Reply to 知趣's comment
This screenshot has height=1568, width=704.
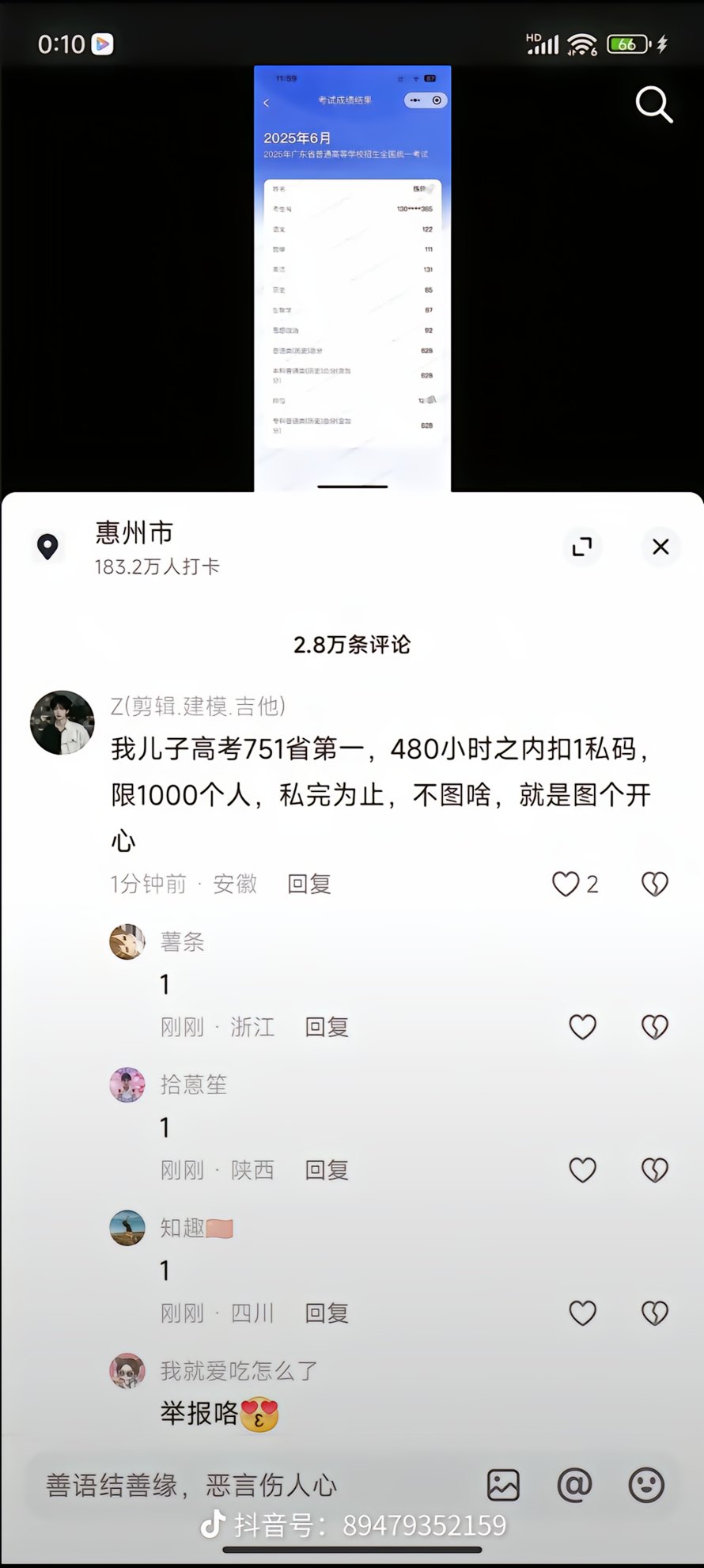(x=327, y=1313)
